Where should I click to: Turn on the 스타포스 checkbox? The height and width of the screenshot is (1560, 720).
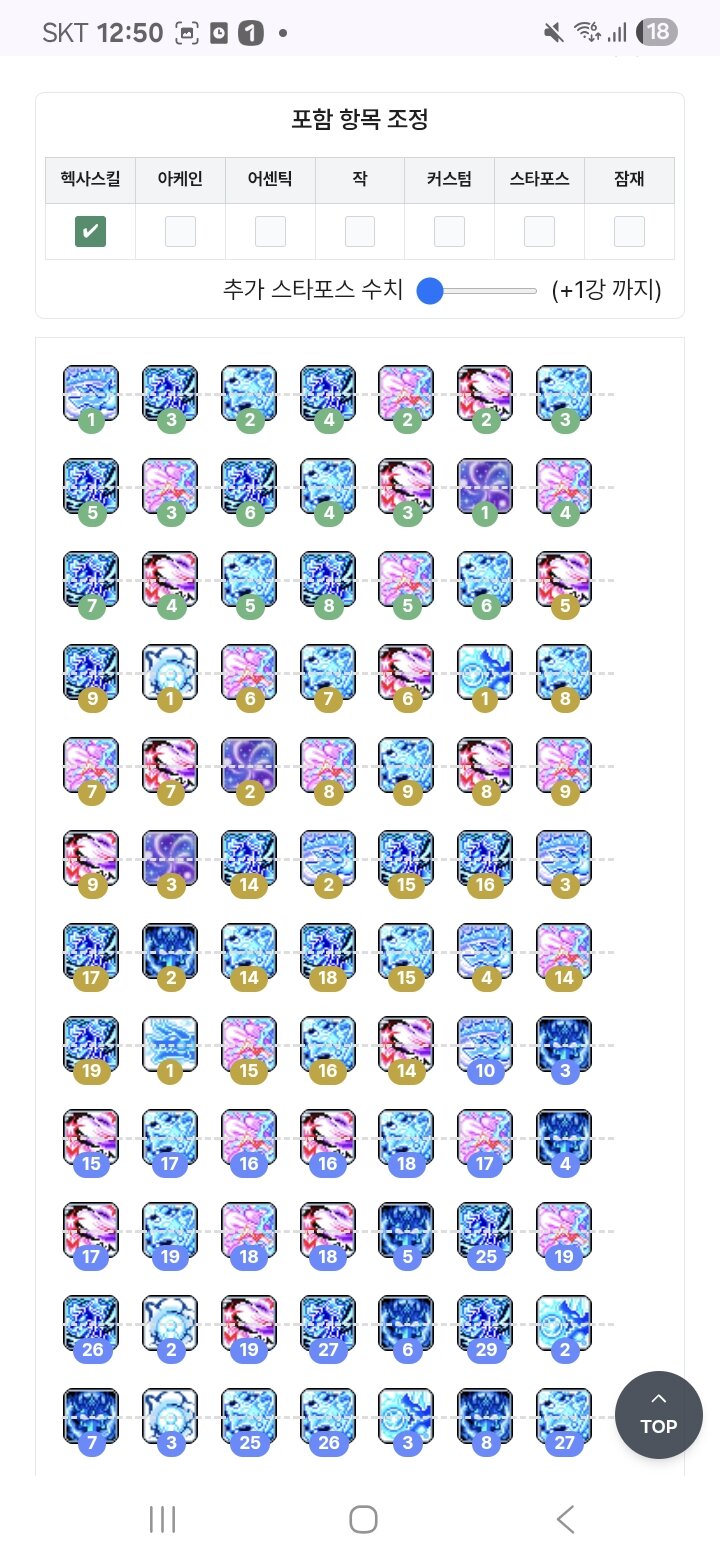pos(539,232)
